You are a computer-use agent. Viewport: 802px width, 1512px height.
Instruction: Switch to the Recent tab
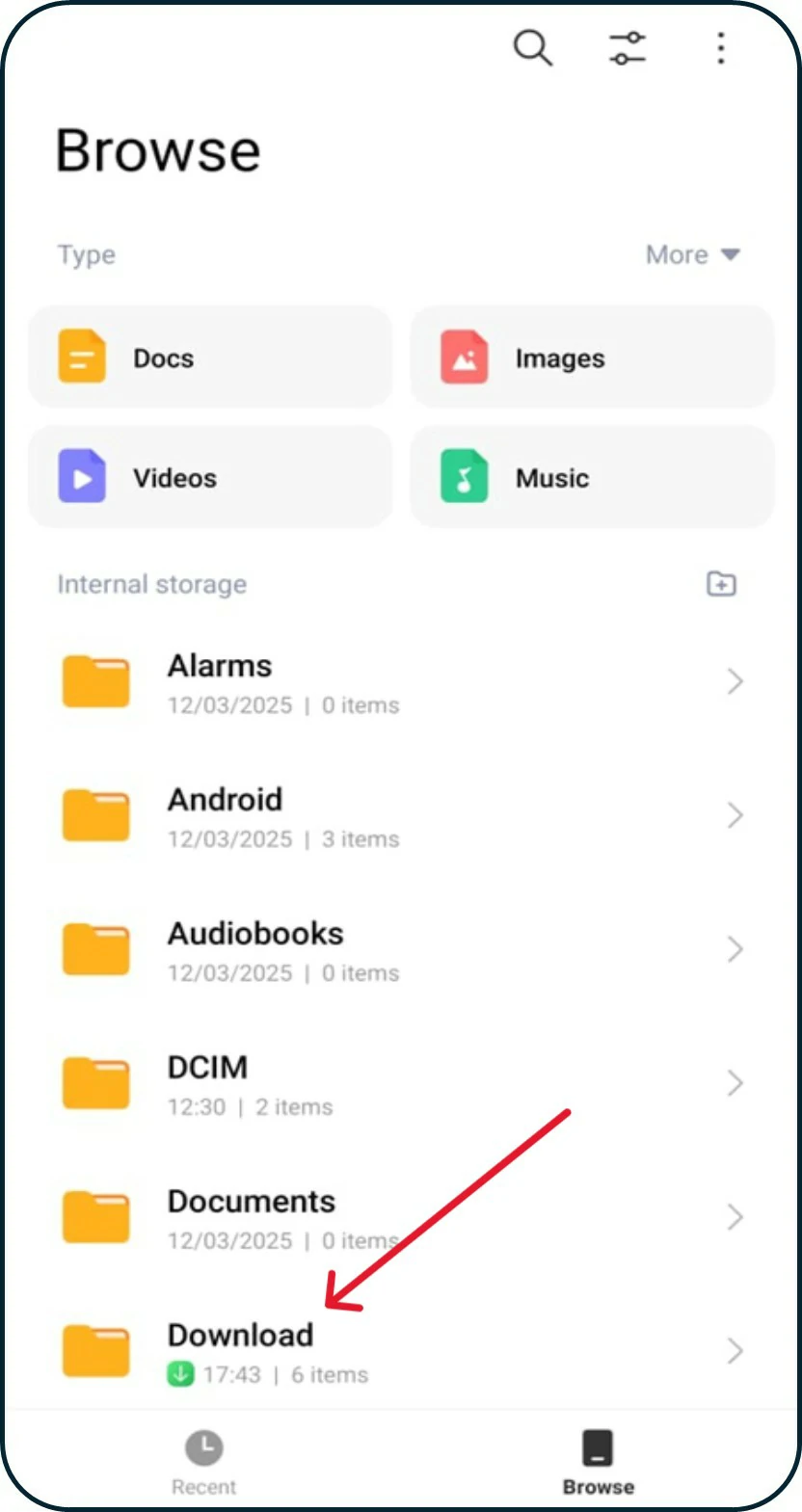click(203, 1461)
